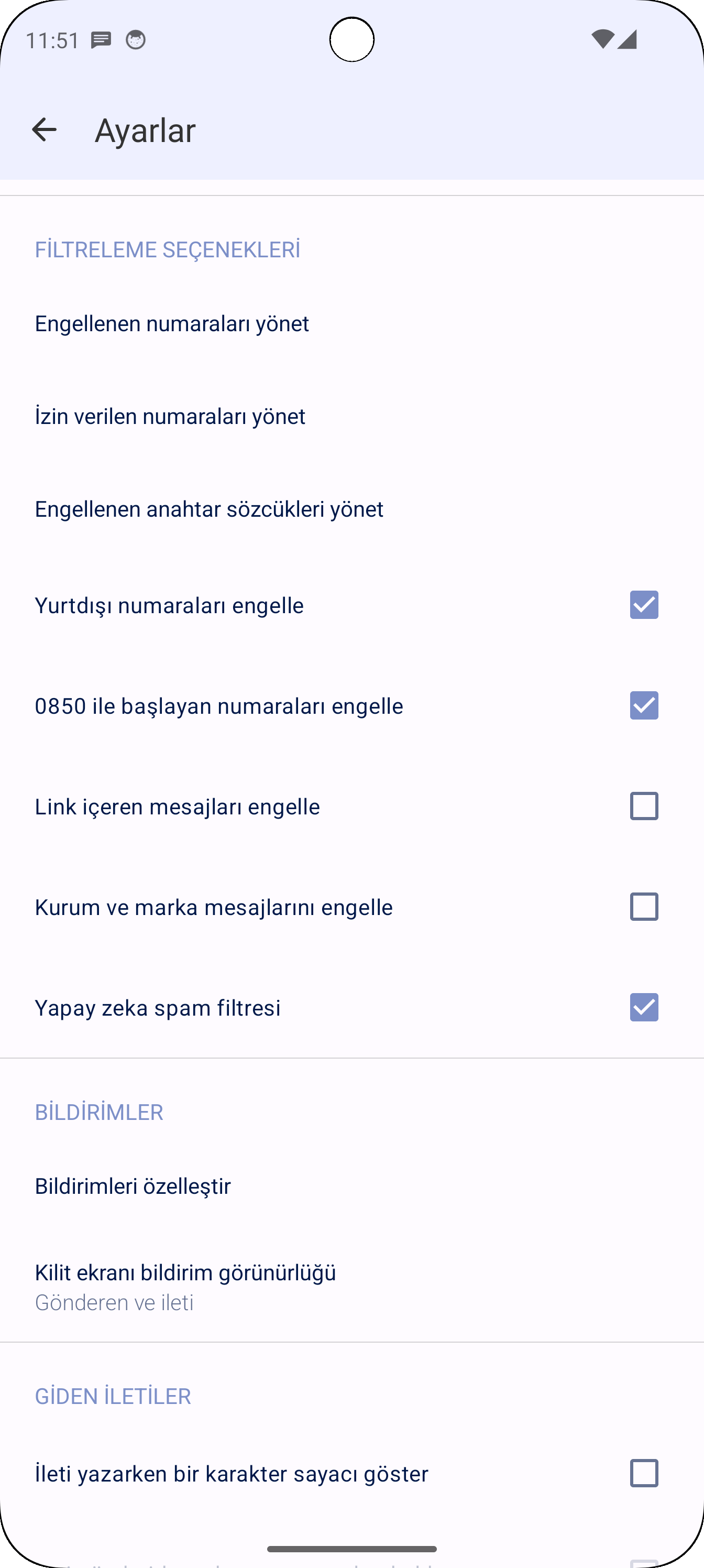
Task: Open Kilit ekranı bildirim görünürlüğü setting
Action: 351,1287
